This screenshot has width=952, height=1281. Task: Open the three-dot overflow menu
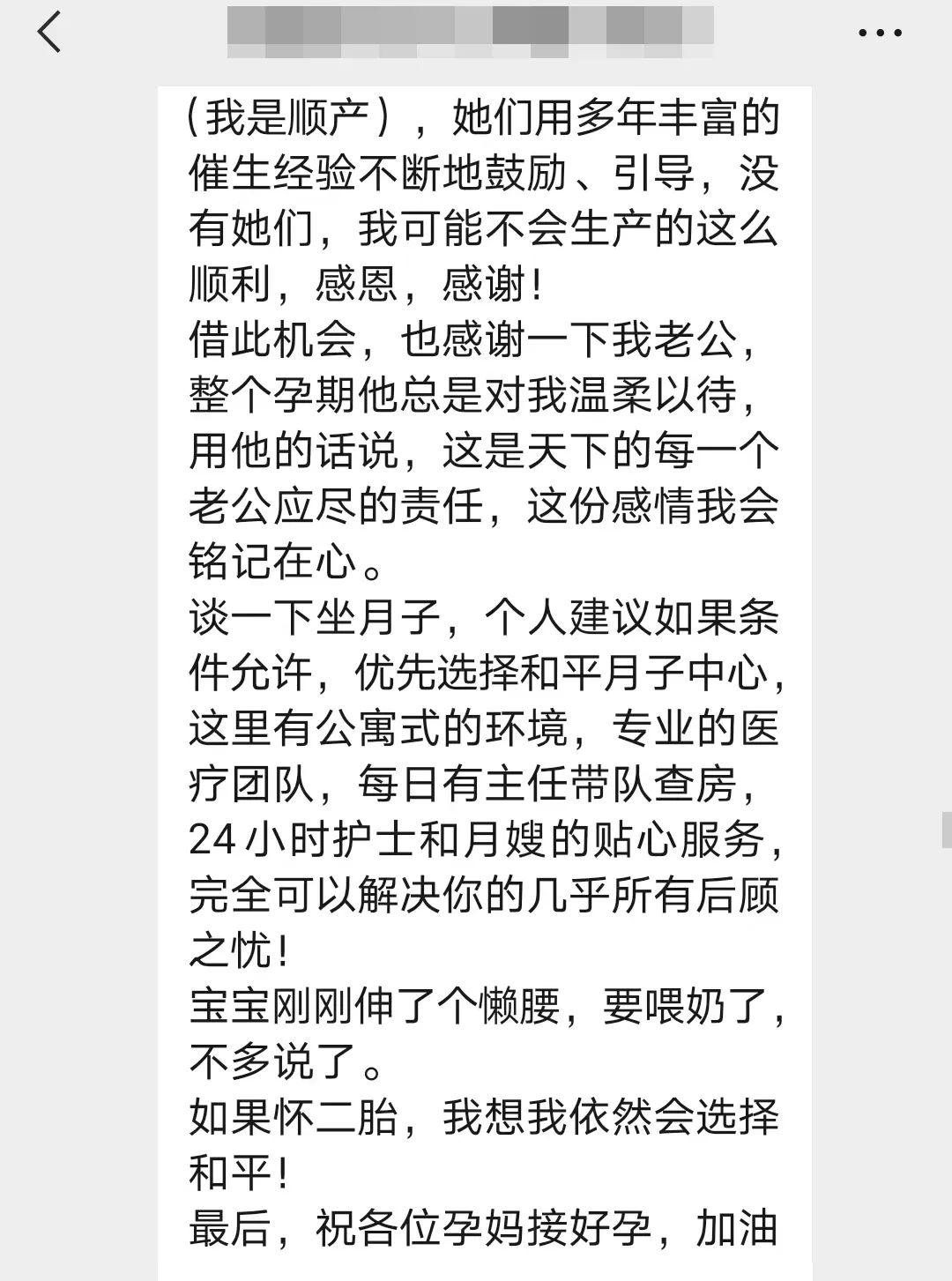point(880,34)
